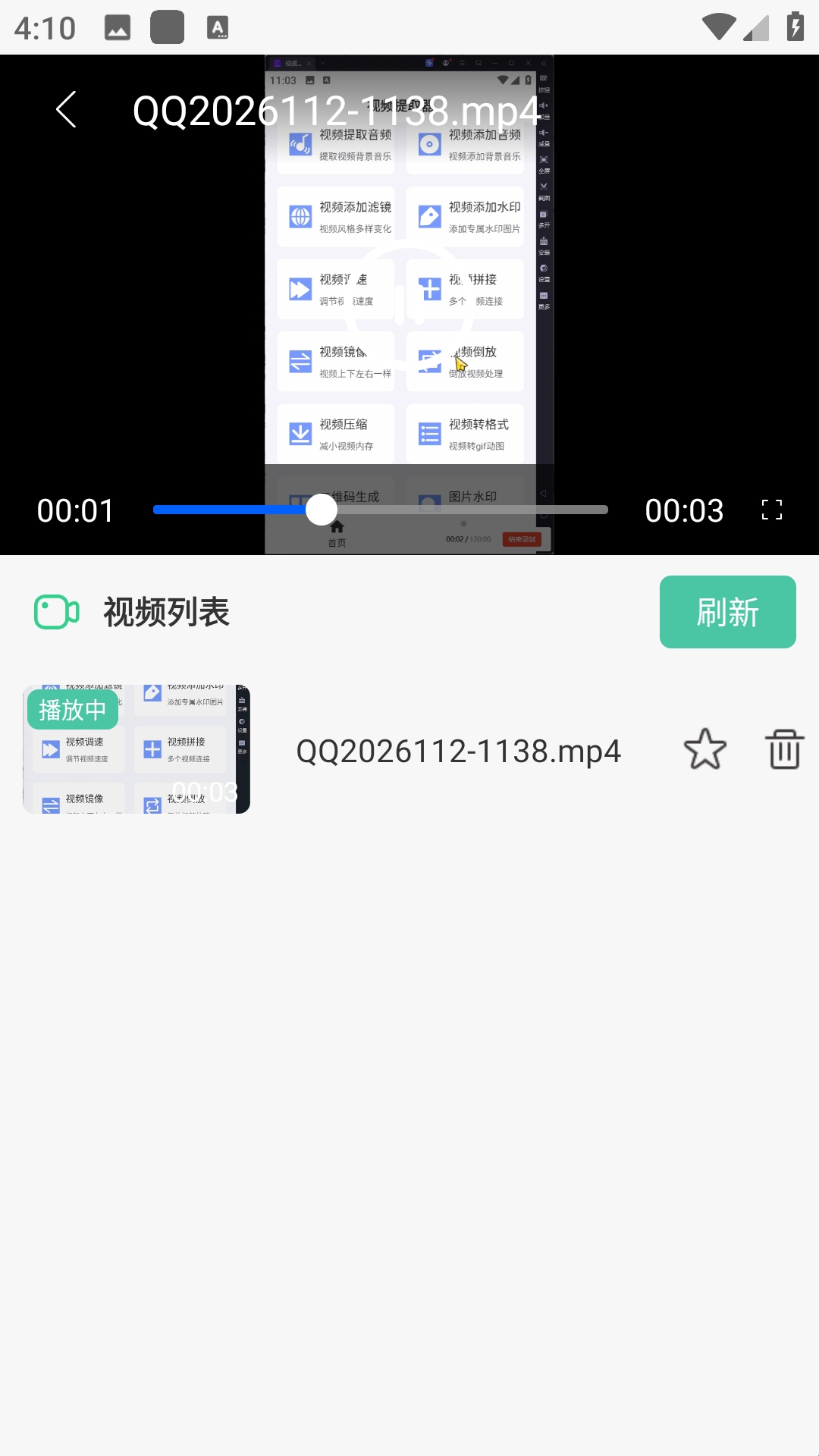Refresh the video list with 刷新
Image resolution: width=819 pixels, height=1456 pixels.
click(x=727, y=612)
